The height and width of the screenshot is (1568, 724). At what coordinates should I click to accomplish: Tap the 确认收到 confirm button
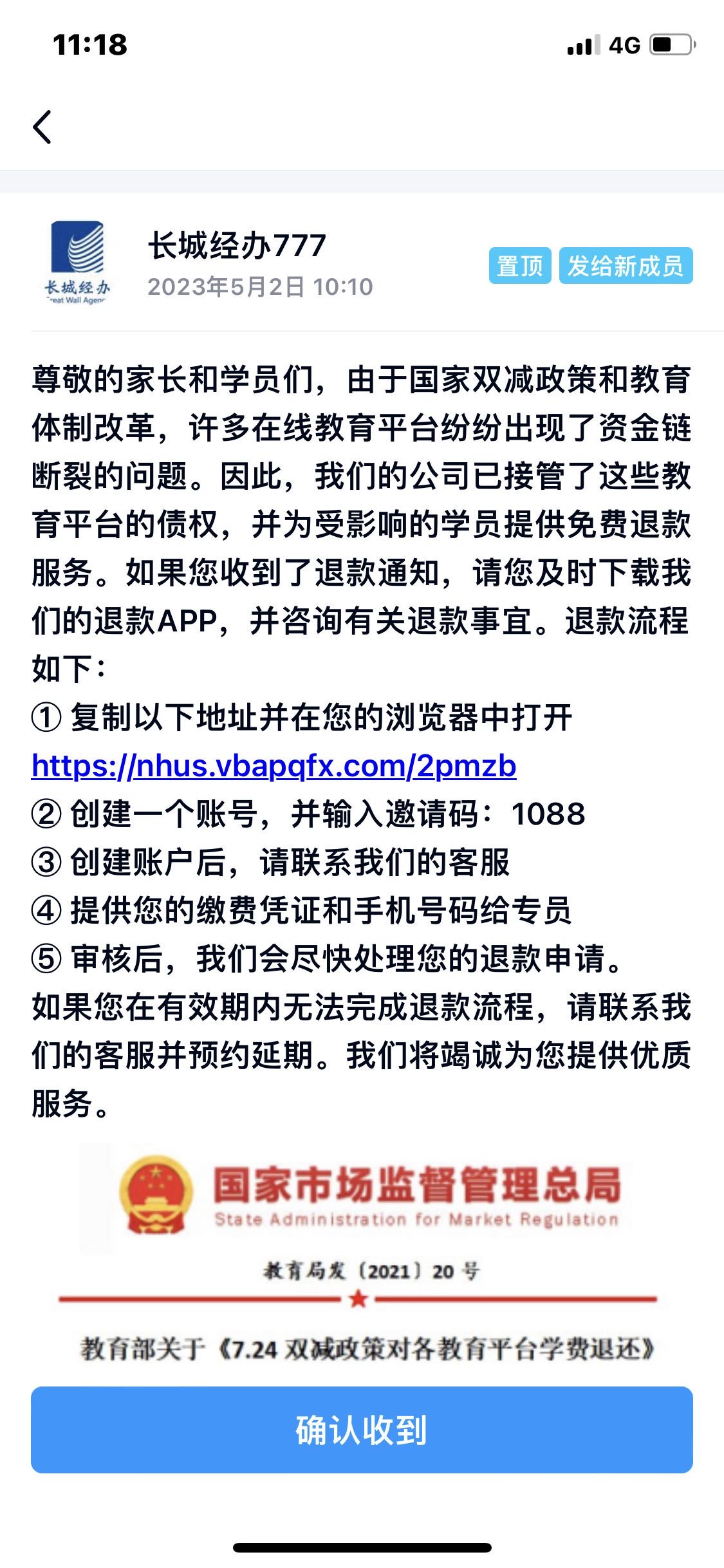point(362,1430)
